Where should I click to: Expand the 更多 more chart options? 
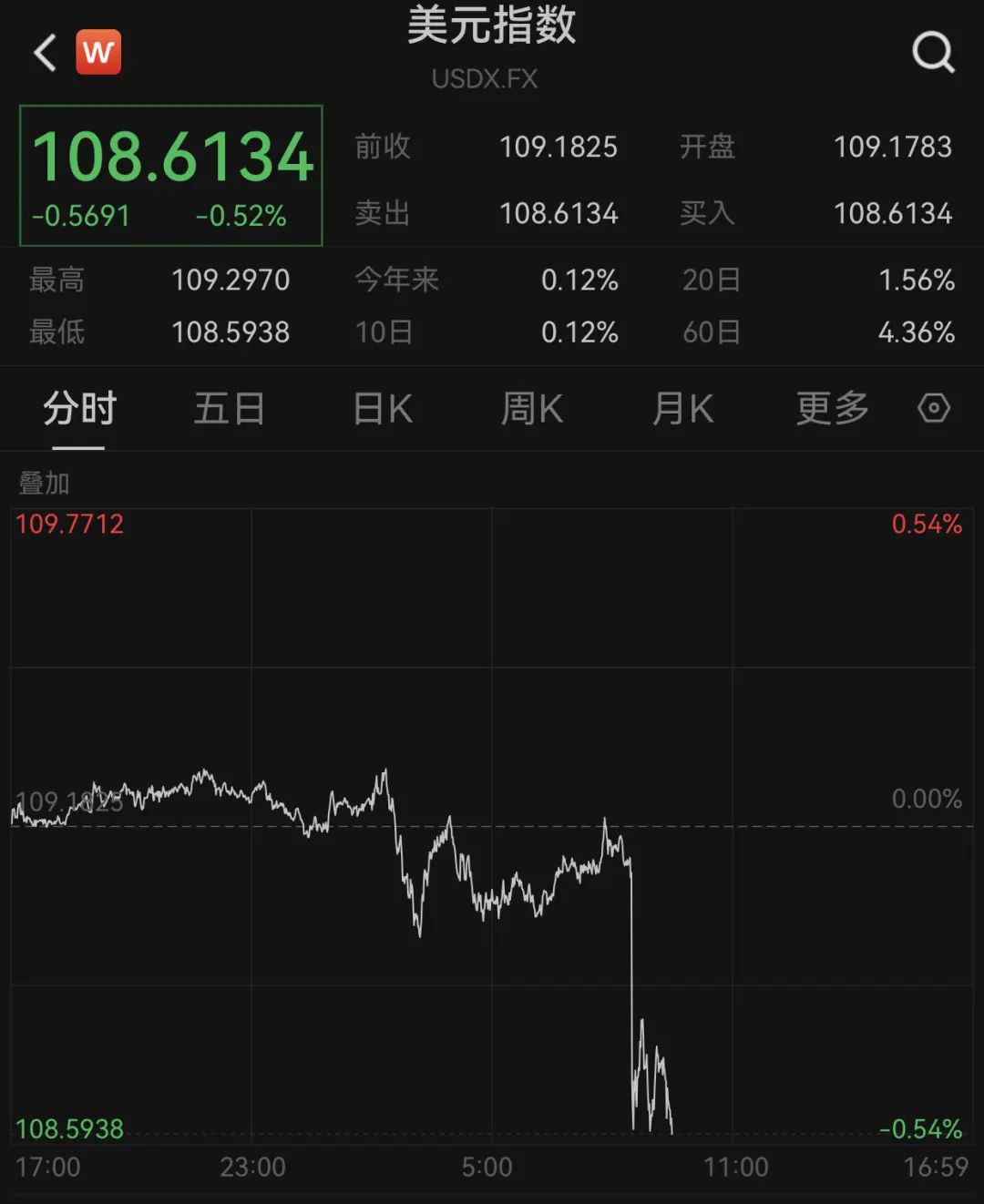[831, 410]
